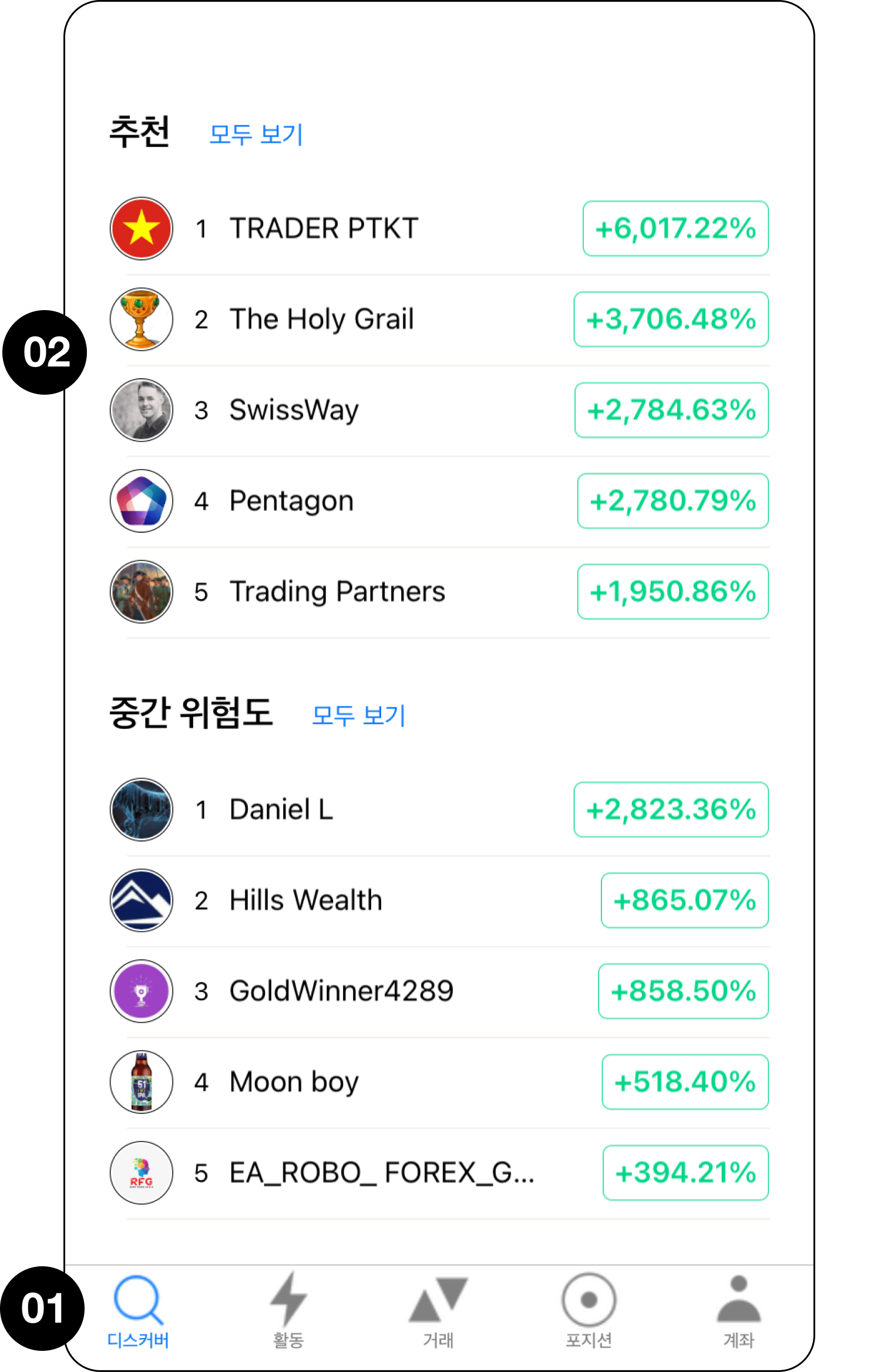Select GoldWinner4289 from the list
881x1372 pixels.
pyautogui.click(x=341, y=991)
